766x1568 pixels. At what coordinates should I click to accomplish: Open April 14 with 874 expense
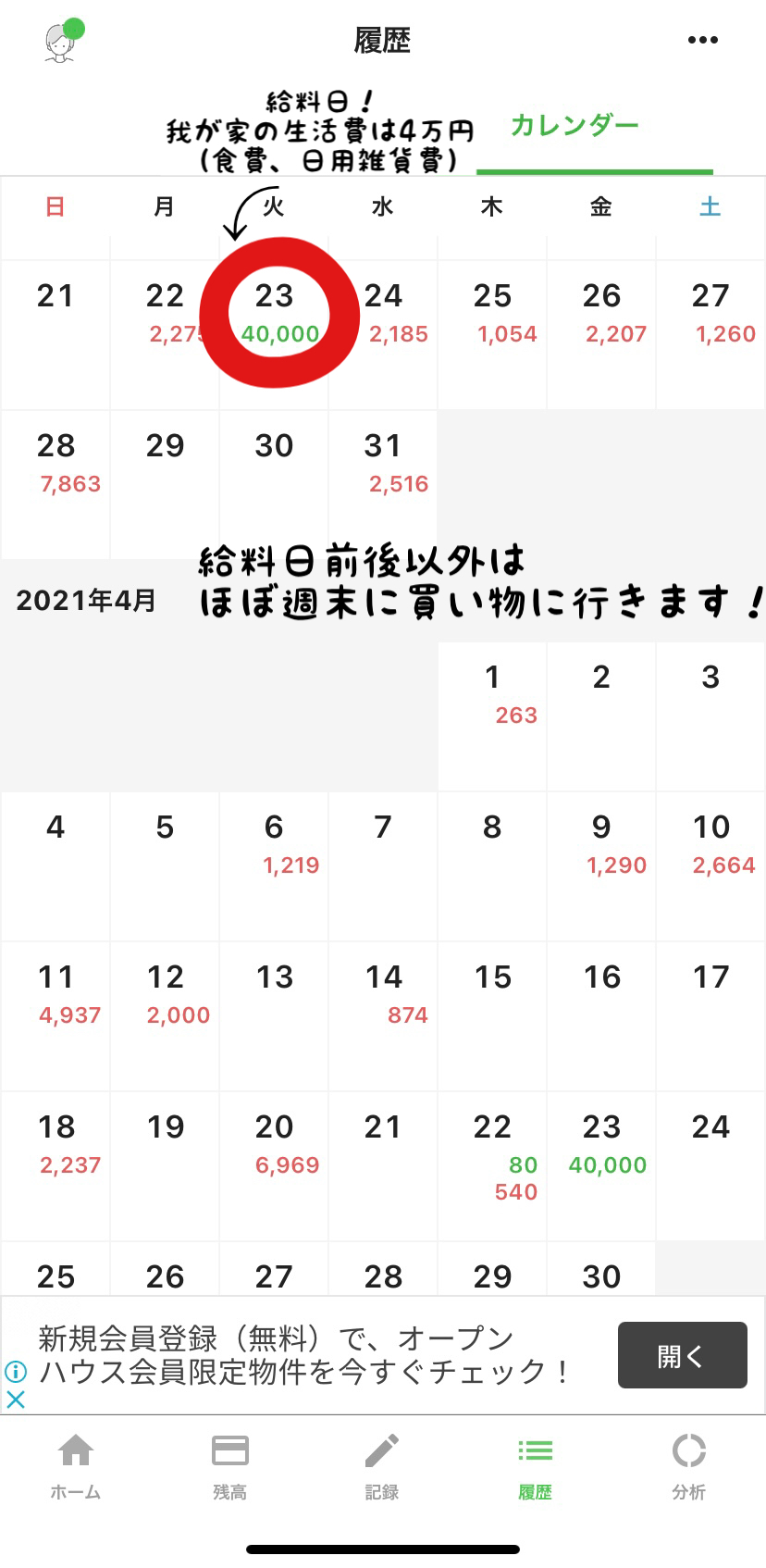point(383,1016)
